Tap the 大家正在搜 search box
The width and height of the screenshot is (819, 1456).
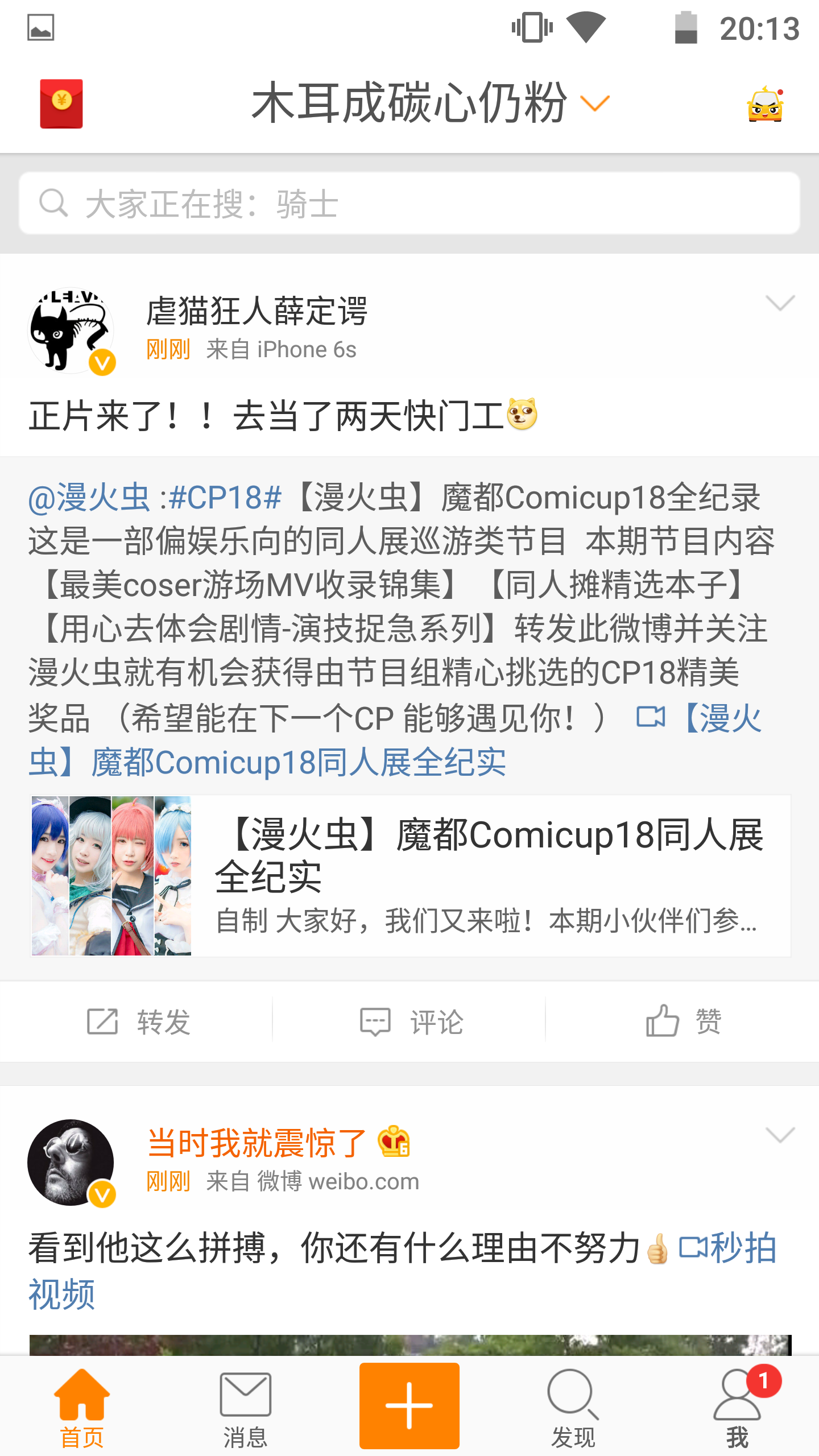pyautogui.click(x=409, y=203)
